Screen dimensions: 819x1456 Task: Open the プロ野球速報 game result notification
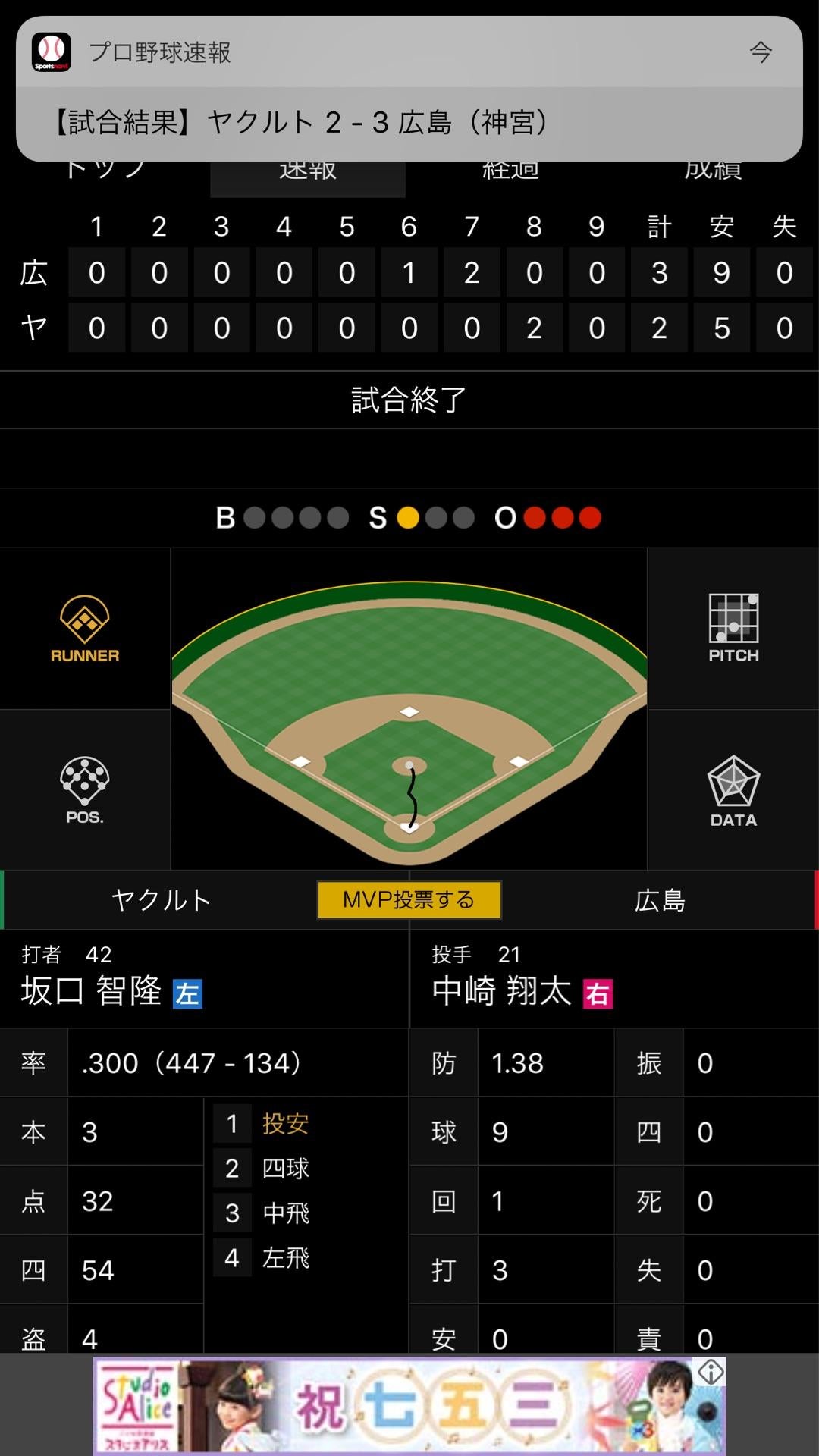409,89
